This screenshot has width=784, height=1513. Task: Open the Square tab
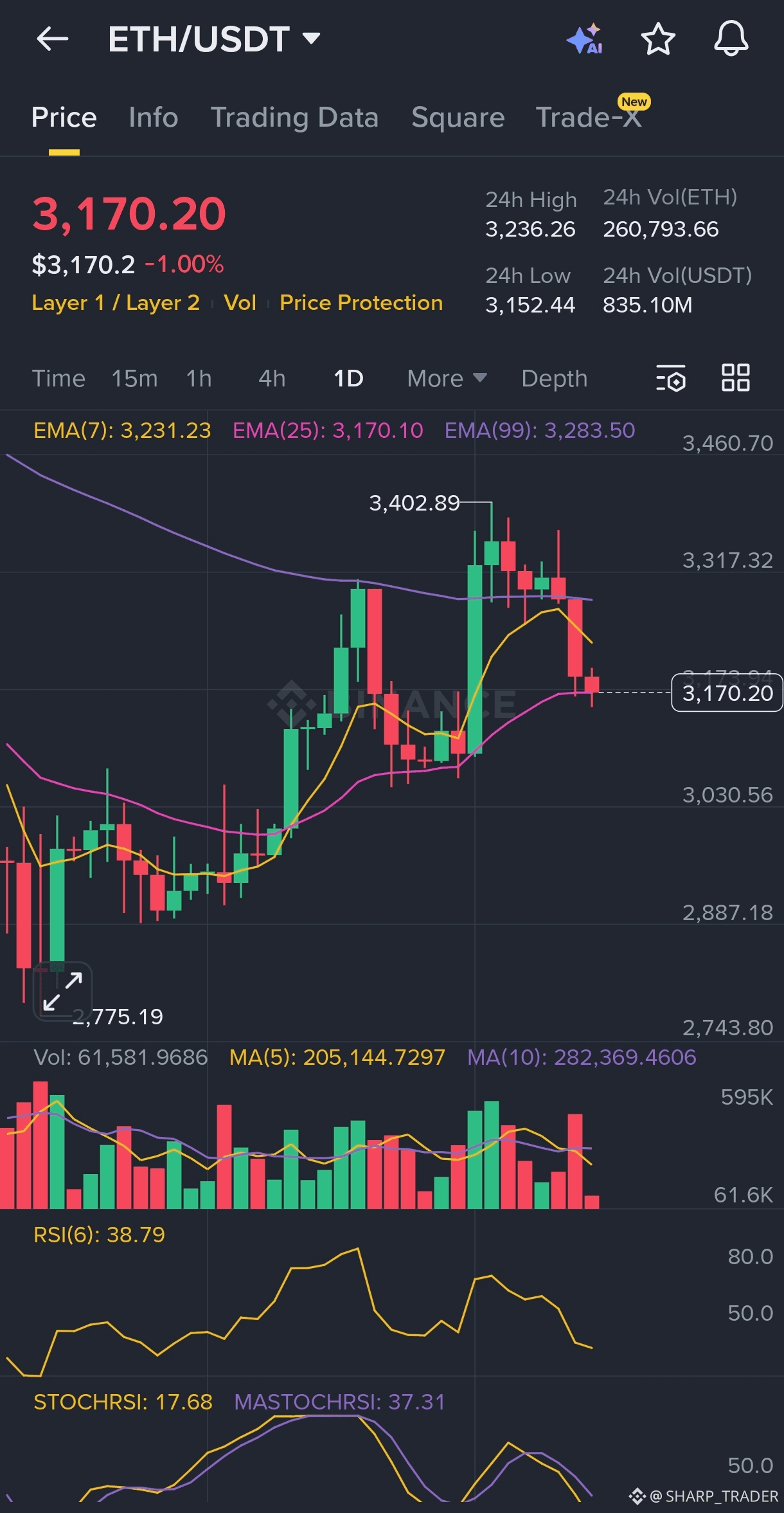[458, 118]
